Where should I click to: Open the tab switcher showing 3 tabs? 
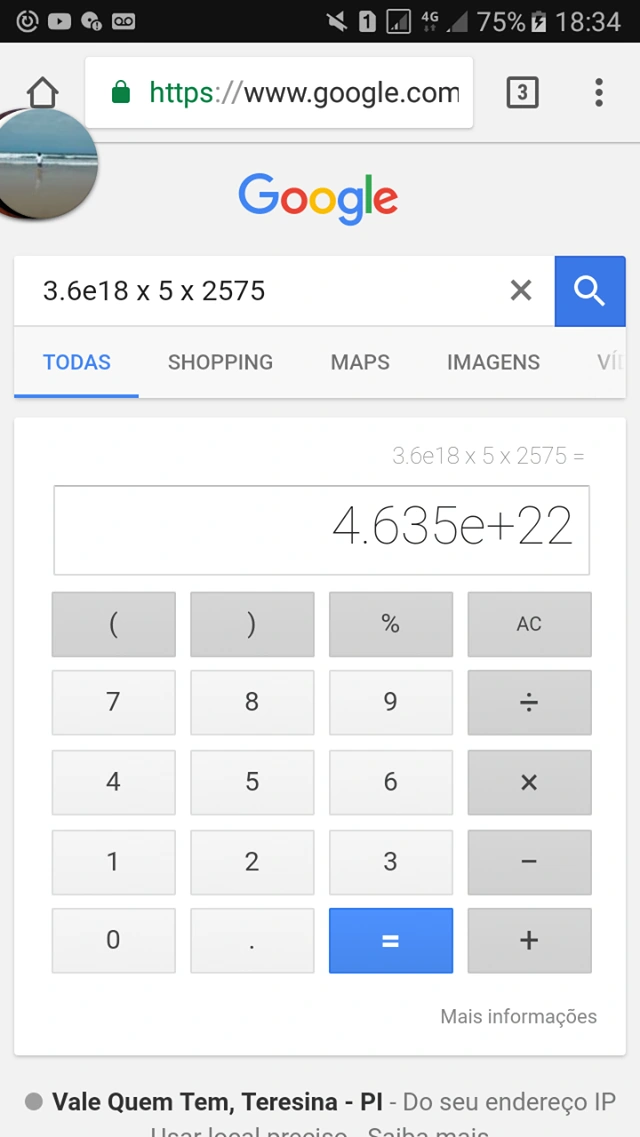pyautogui.click(x=522, y=93)
